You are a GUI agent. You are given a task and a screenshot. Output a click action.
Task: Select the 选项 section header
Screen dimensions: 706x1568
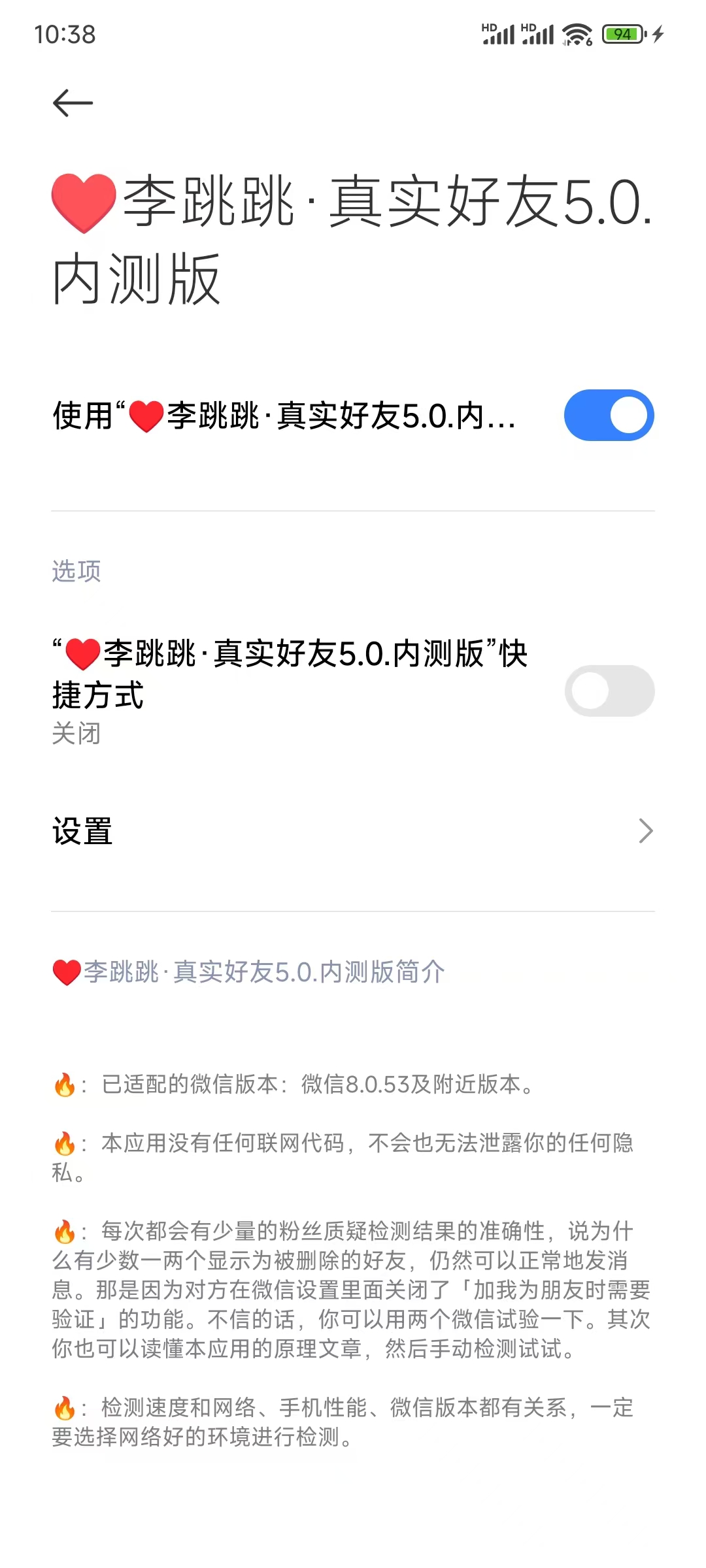tap(76, 572)
